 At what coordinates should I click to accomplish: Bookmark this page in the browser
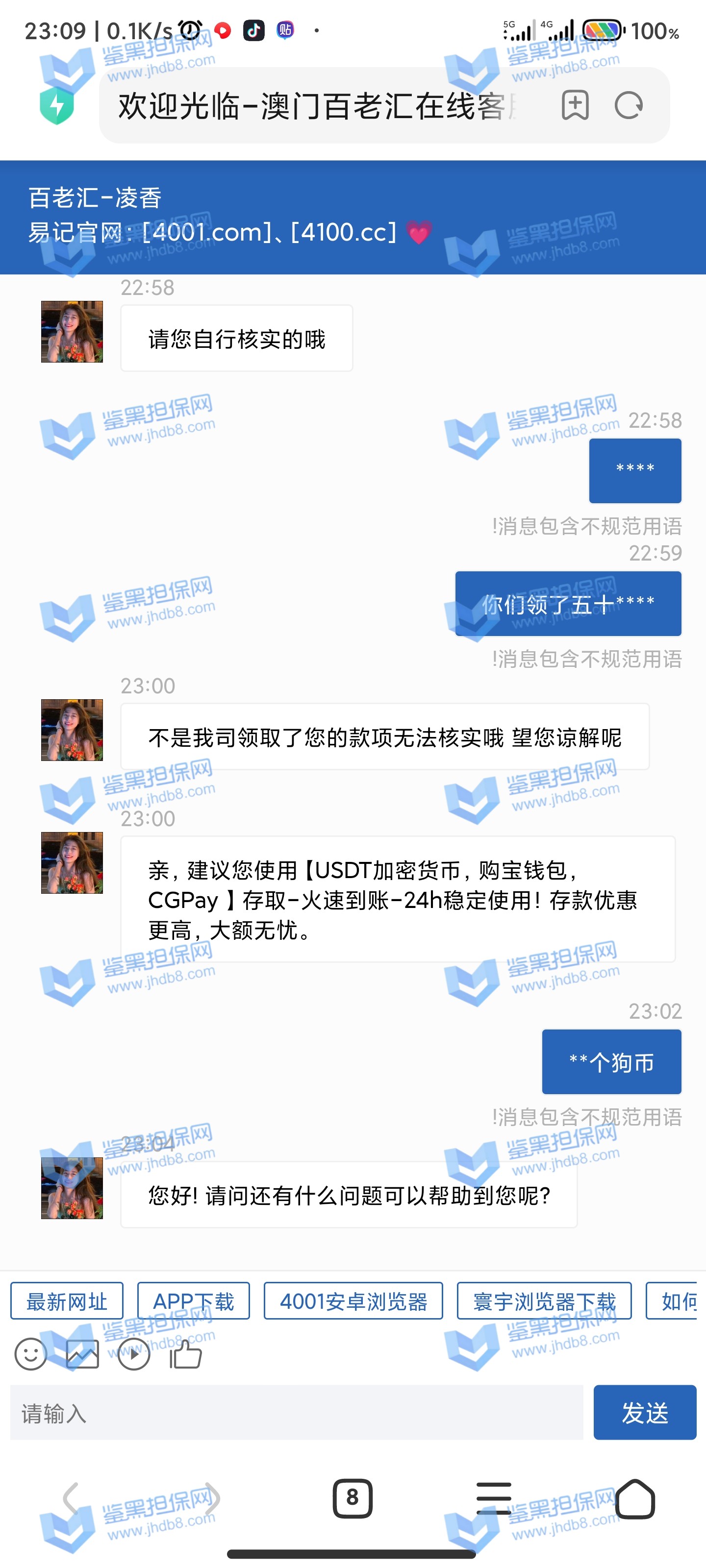(575, 105)
